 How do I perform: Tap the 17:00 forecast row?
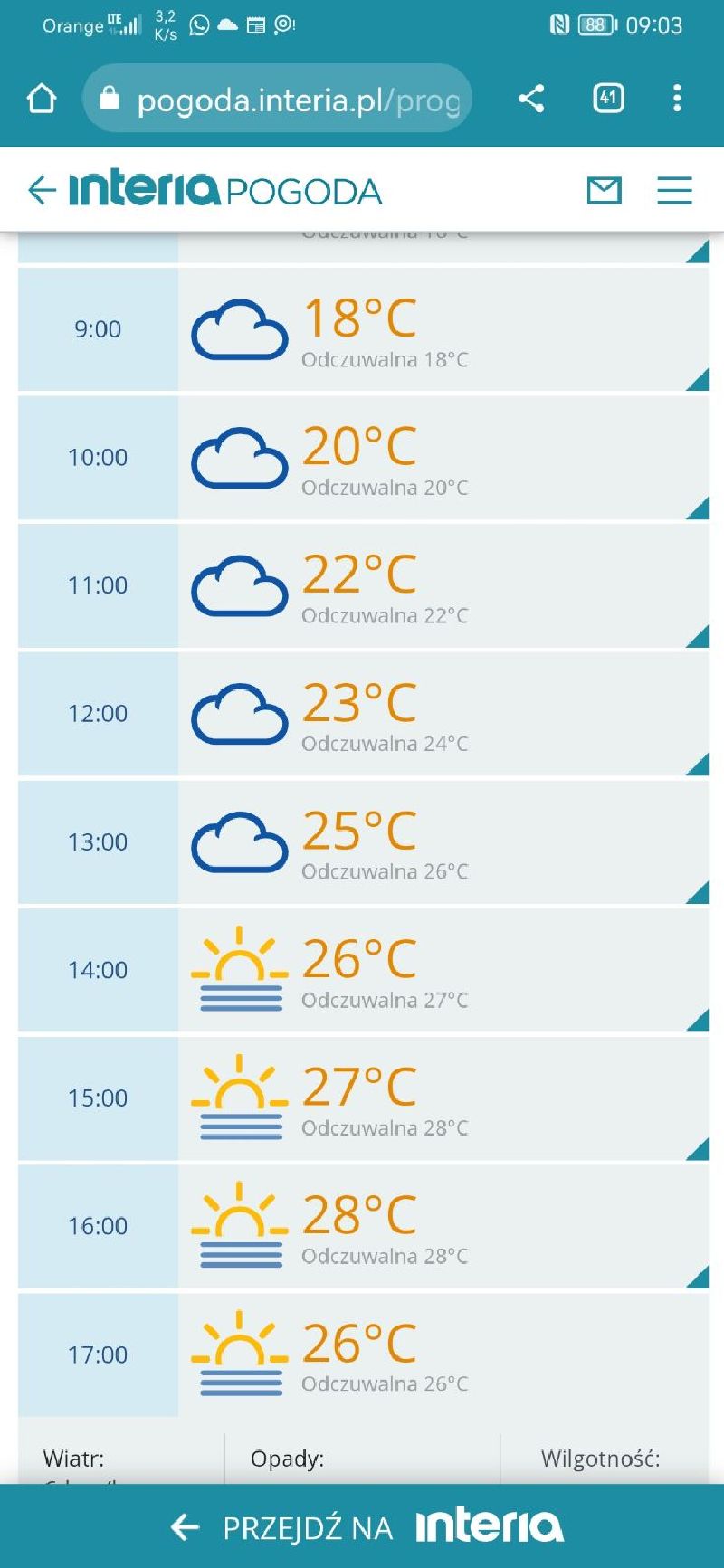363,1354
